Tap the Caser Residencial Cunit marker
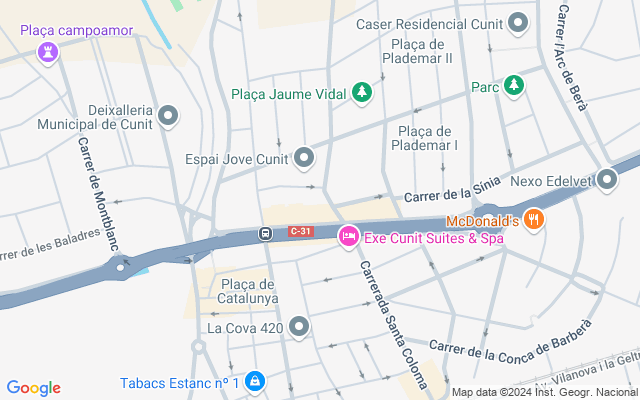Image resolution: width=640 pixels, height=400 pixels. point(518,22)
